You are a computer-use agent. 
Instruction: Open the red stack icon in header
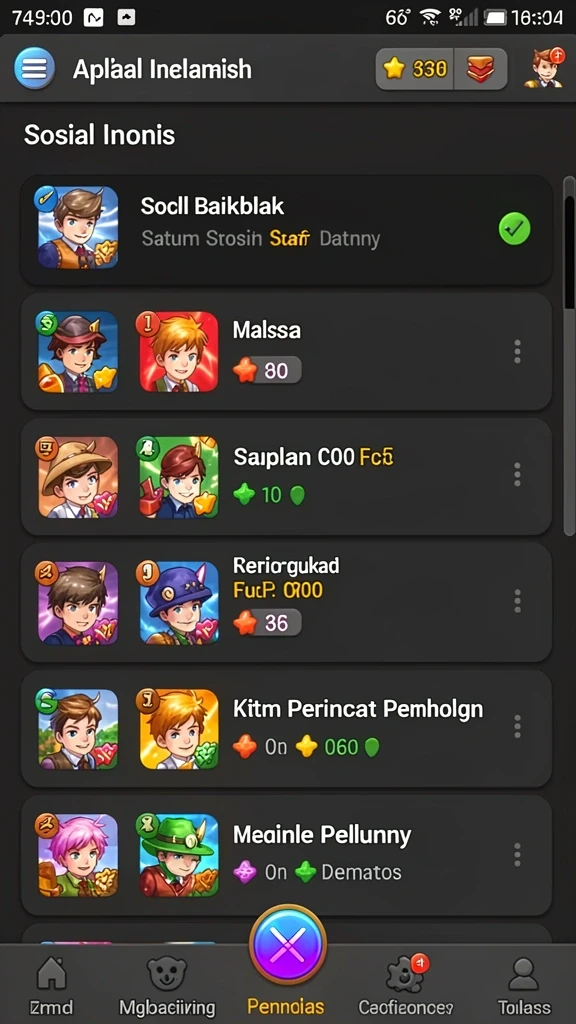click(481, 69)
